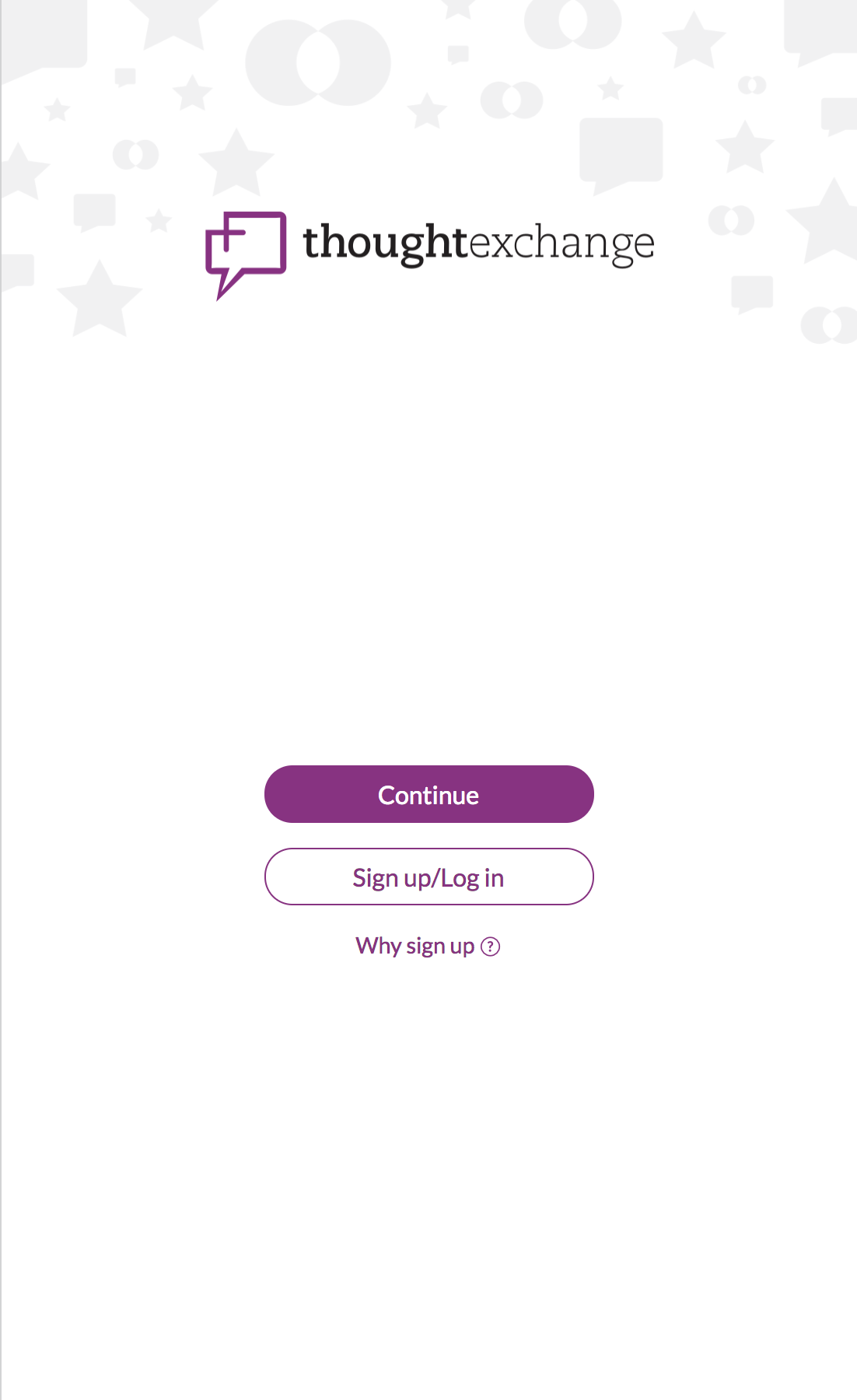
Task: Tap the Continue button
Action: coord(428,794)
